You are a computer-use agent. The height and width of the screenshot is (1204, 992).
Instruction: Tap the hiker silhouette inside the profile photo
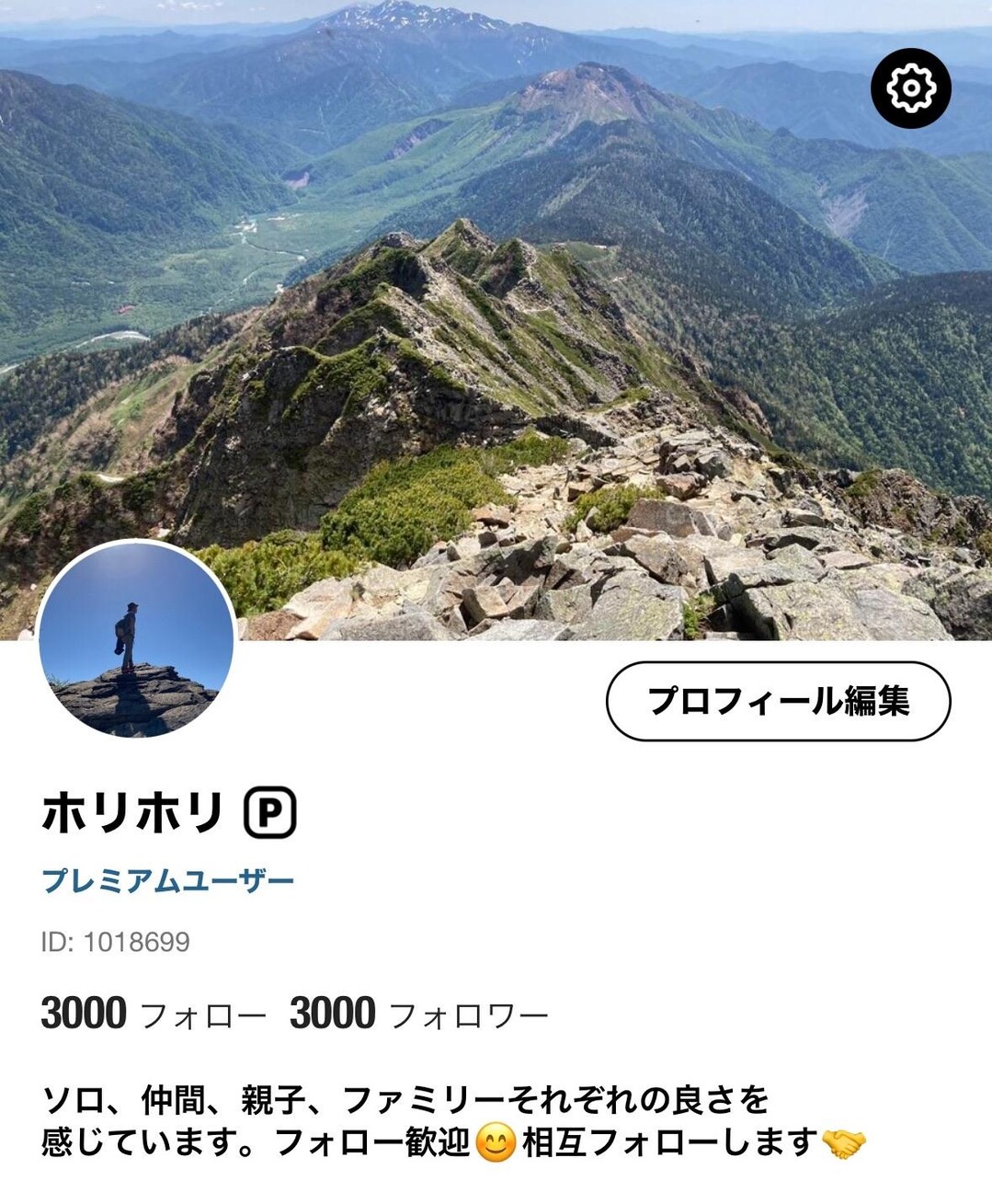click(129, 635)
